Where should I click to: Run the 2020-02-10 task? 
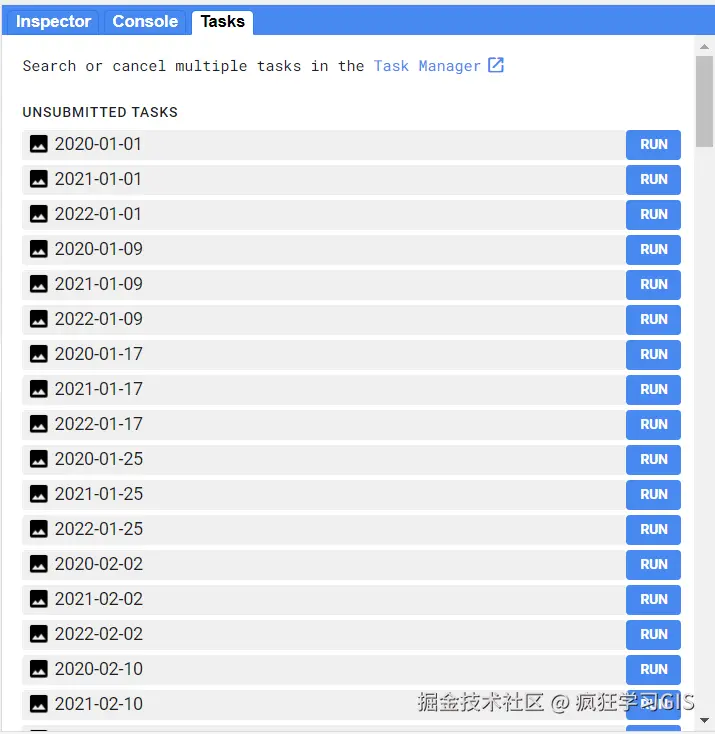tap(653, 669)
